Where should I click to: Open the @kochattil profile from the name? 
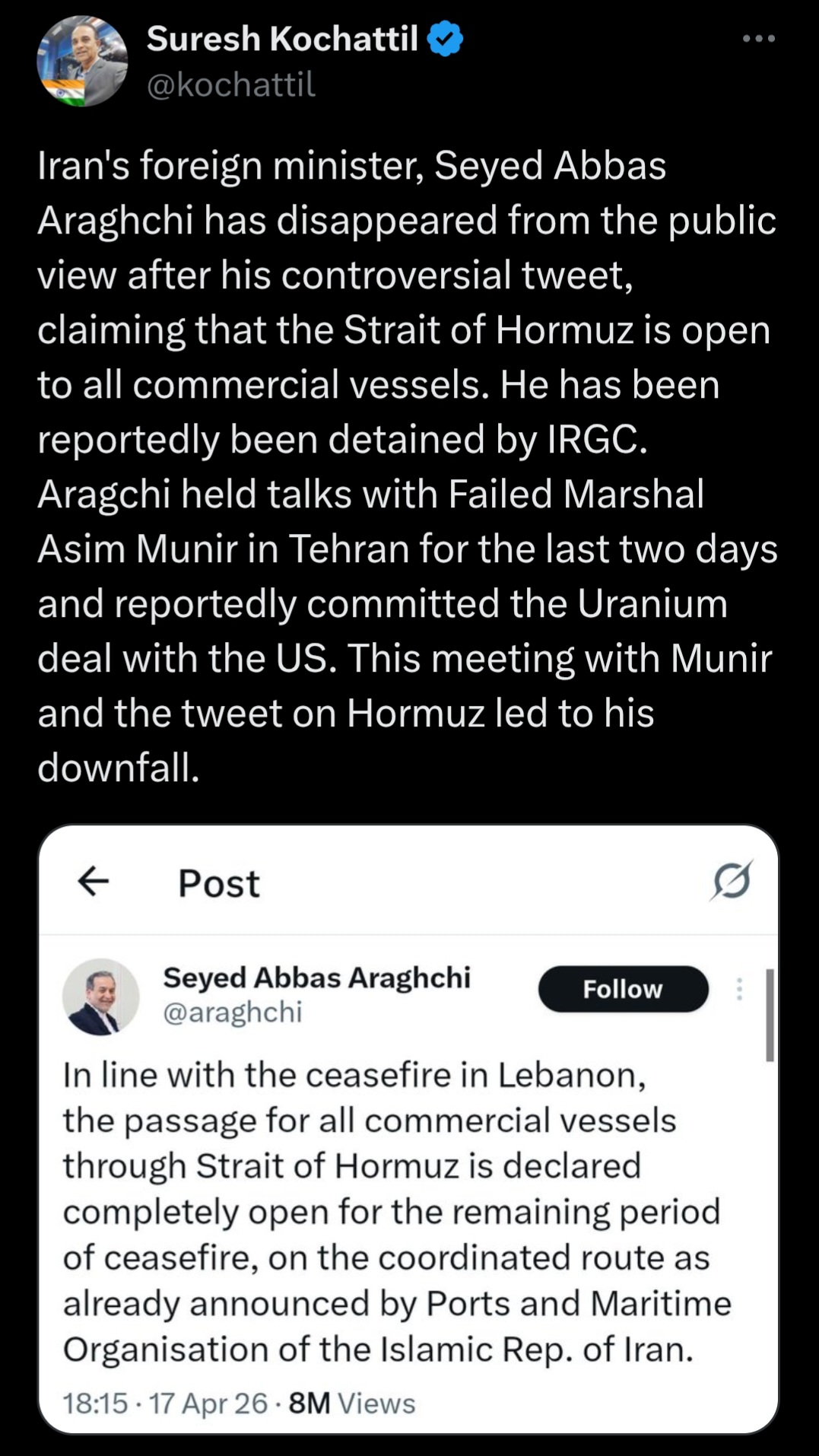click(x=282, y=38)
